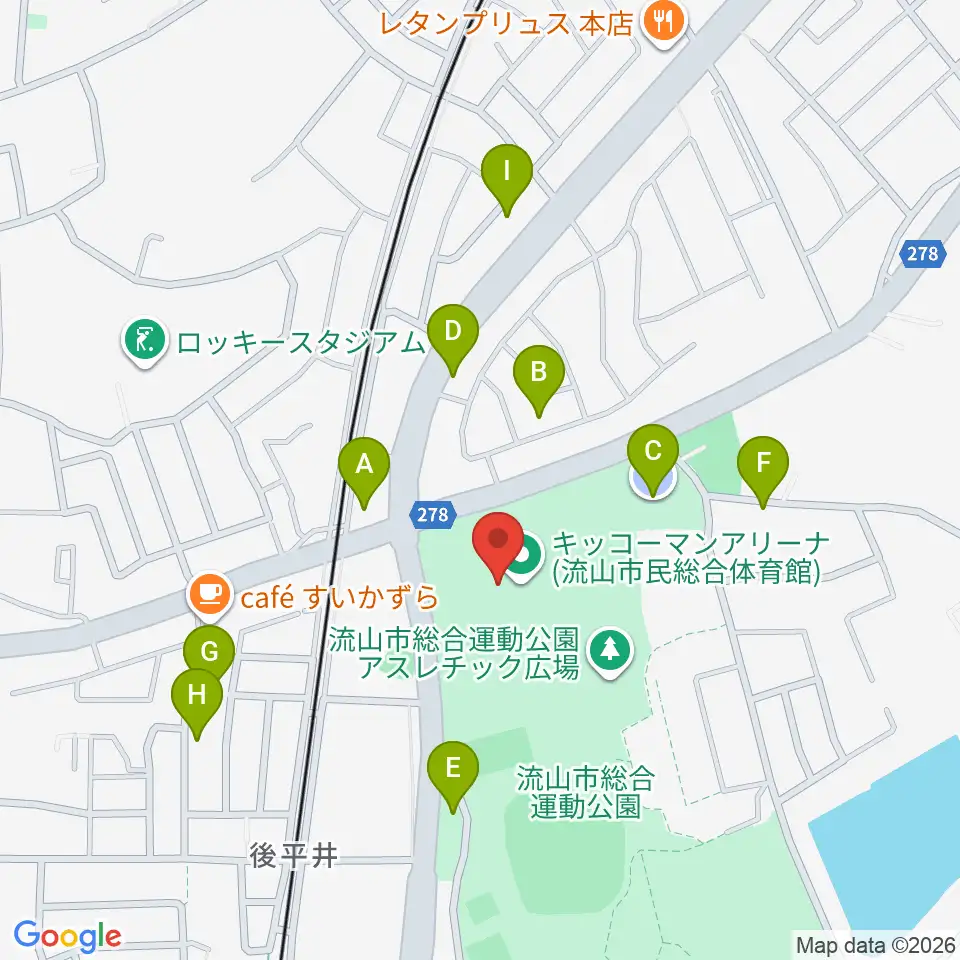Open the Google logo link
Image resolution: width=960 pixels, height=960 pixels.
[x=67, y=936]
